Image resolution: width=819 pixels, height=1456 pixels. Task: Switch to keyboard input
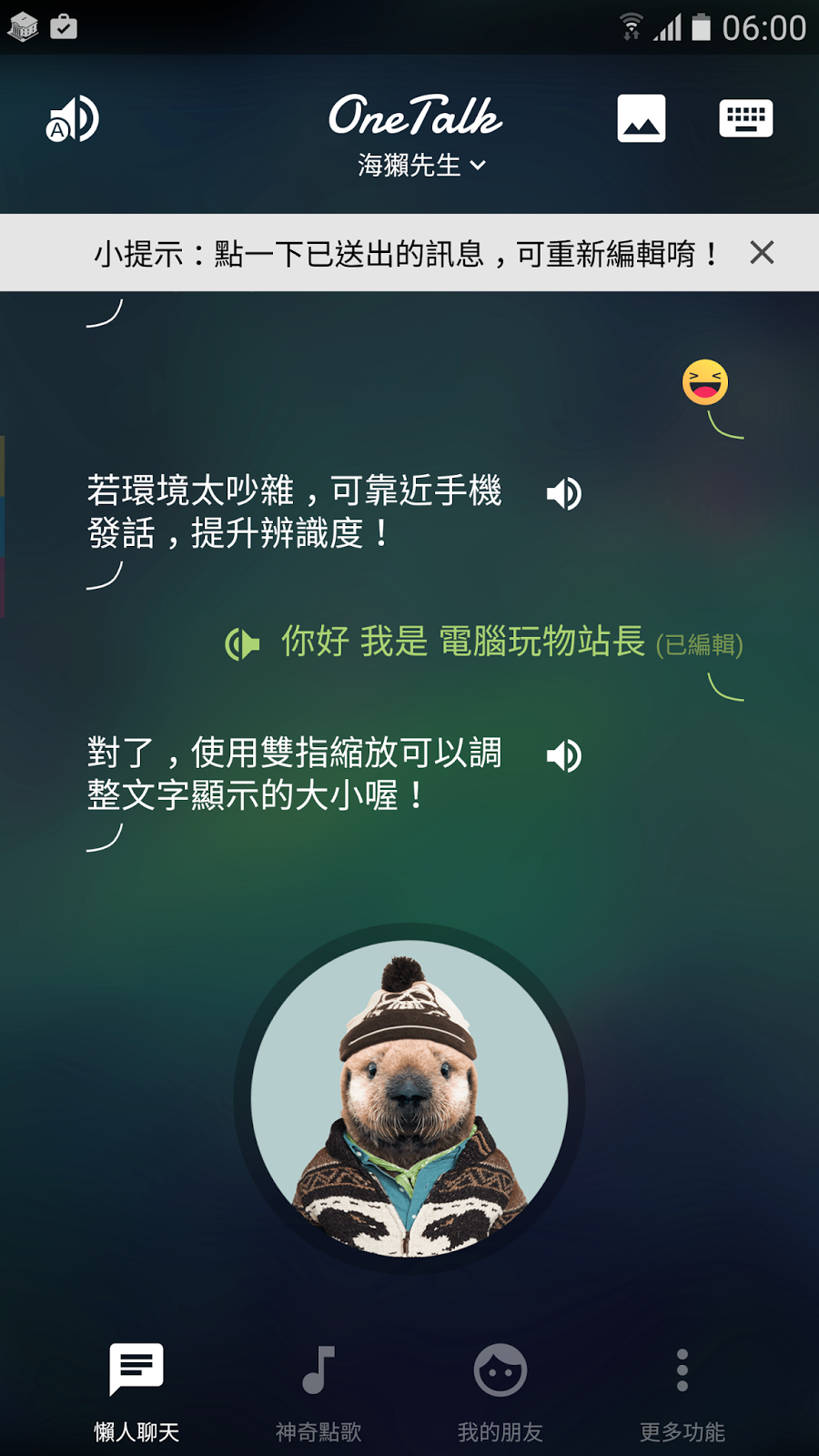click(746, 118)
